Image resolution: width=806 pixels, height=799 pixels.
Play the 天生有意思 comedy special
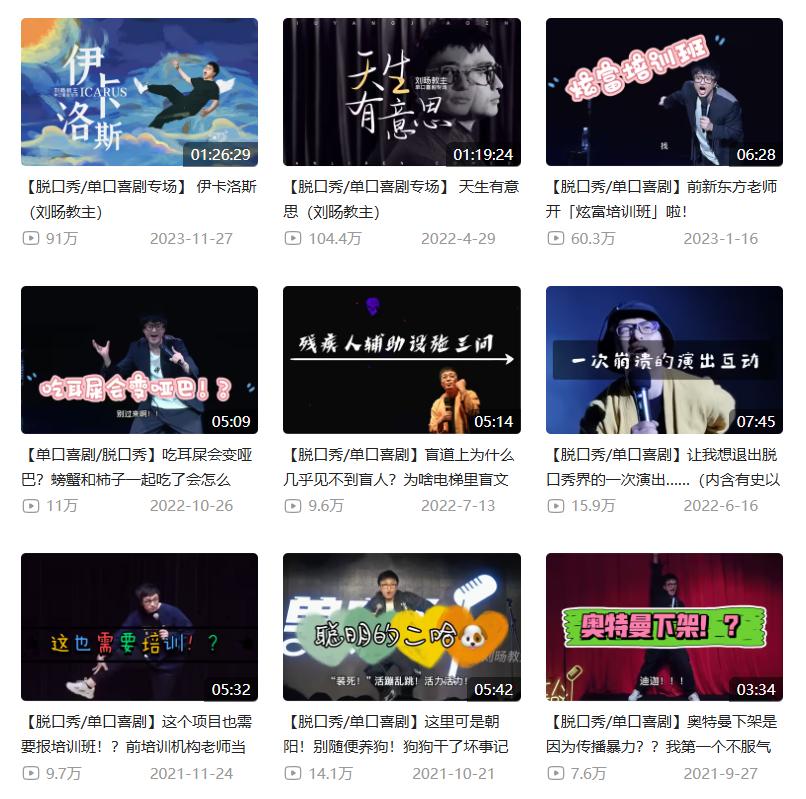[401, 92]
